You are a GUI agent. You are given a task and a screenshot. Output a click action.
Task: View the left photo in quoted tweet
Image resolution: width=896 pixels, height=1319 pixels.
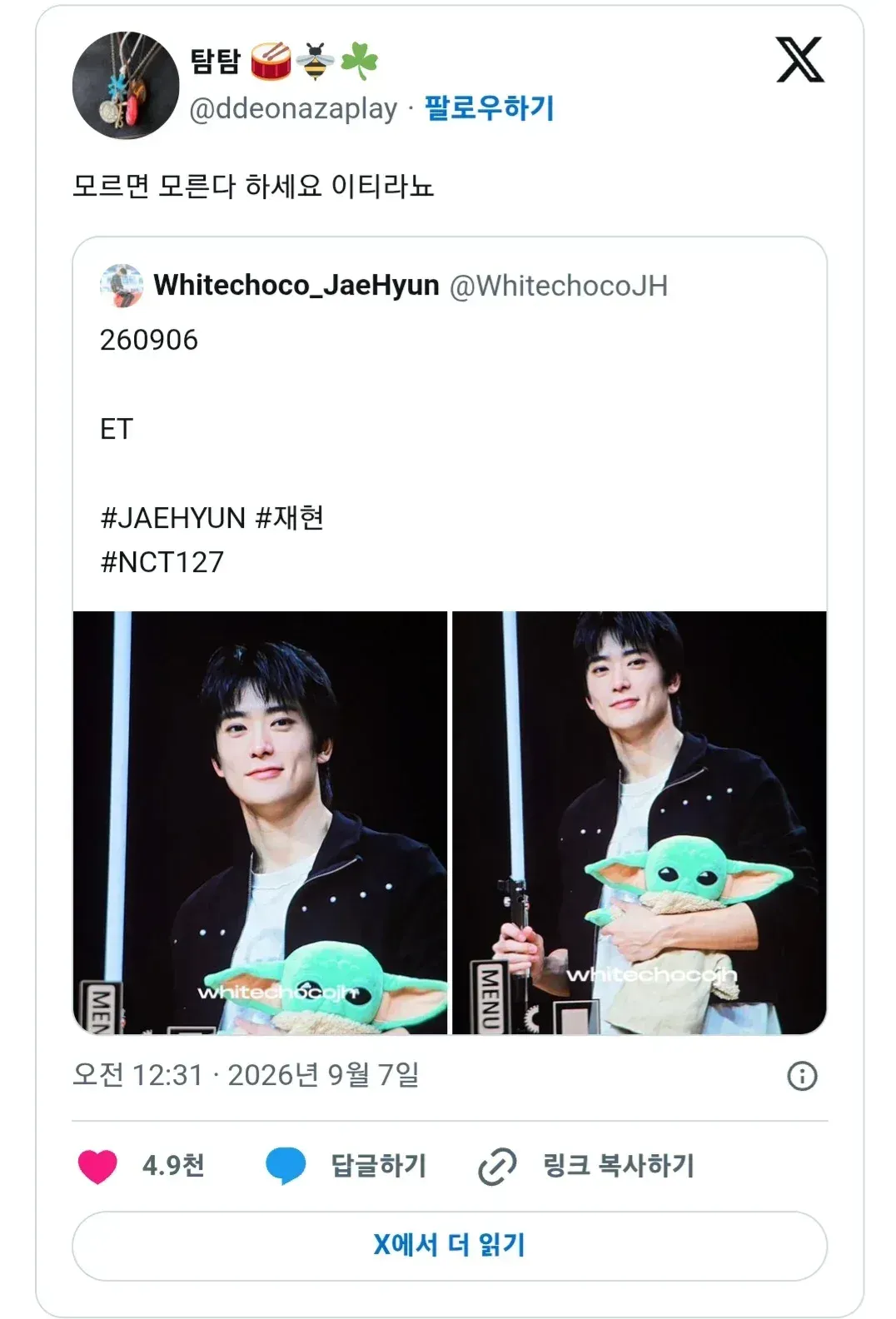(261, 823)
